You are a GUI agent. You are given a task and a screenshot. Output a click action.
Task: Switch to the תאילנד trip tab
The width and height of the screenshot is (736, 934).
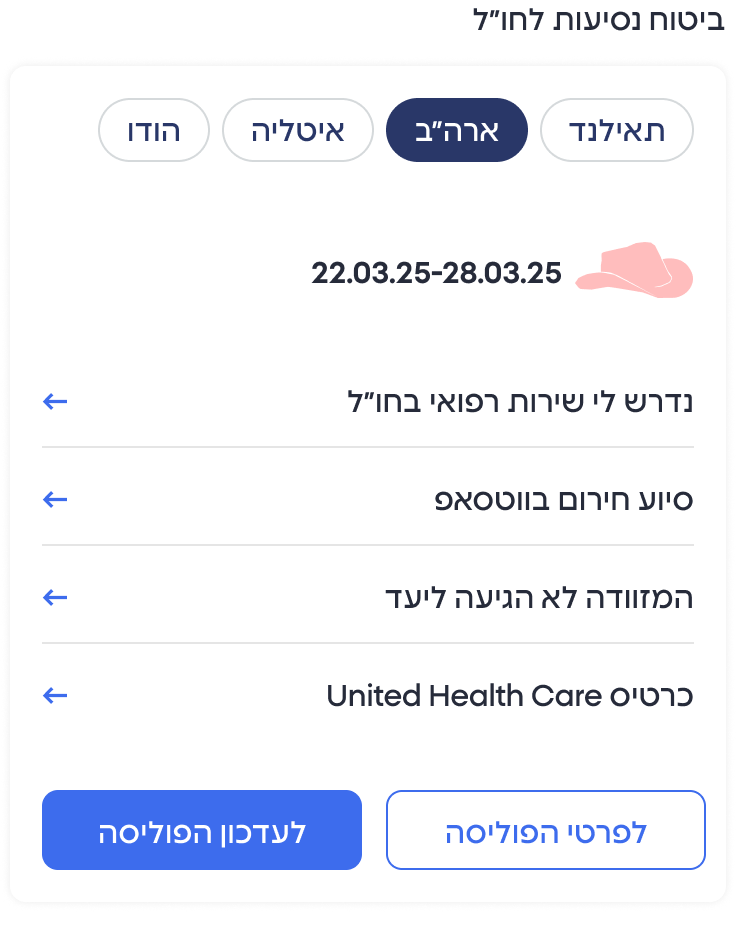(616, 130)
